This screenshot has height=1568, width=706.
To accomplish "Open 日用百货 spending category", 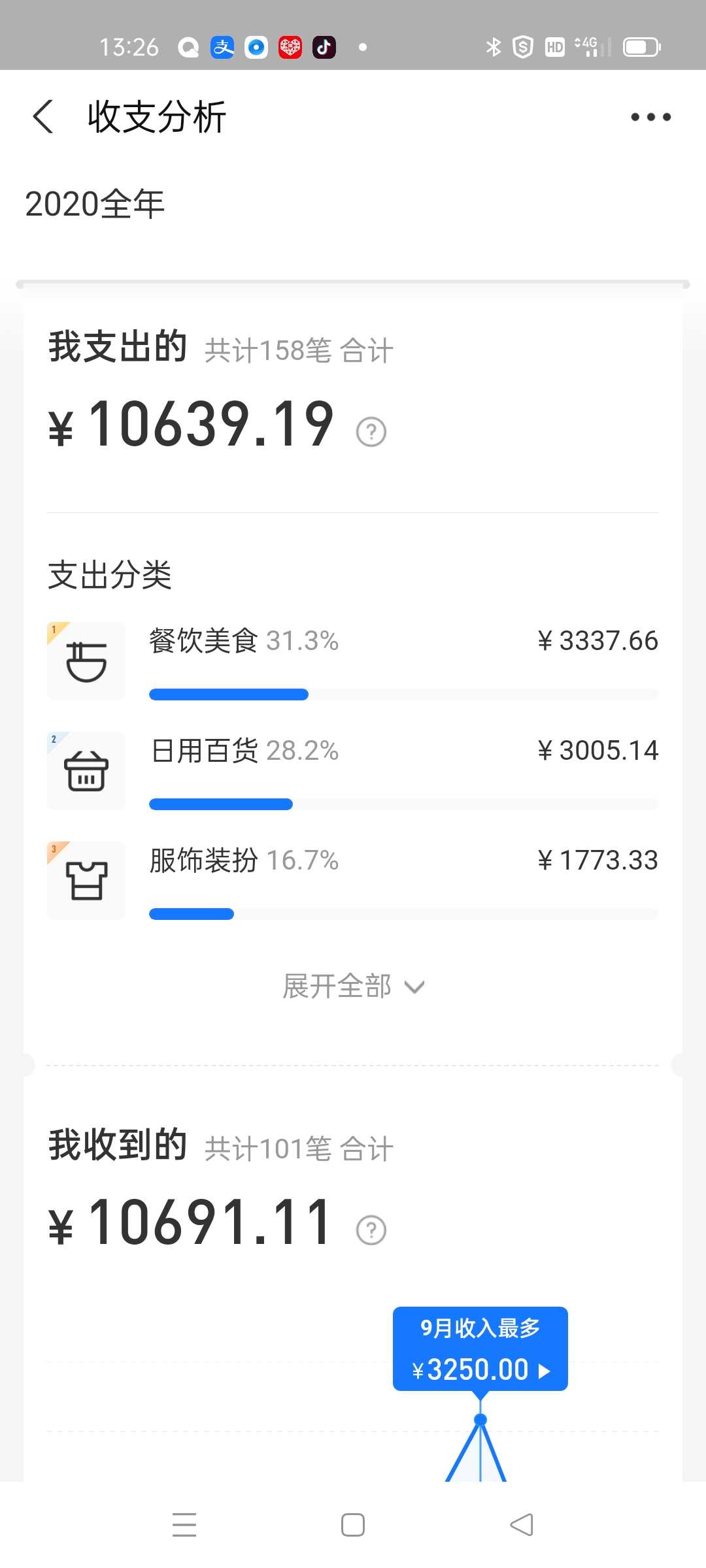I will point(353,771).
